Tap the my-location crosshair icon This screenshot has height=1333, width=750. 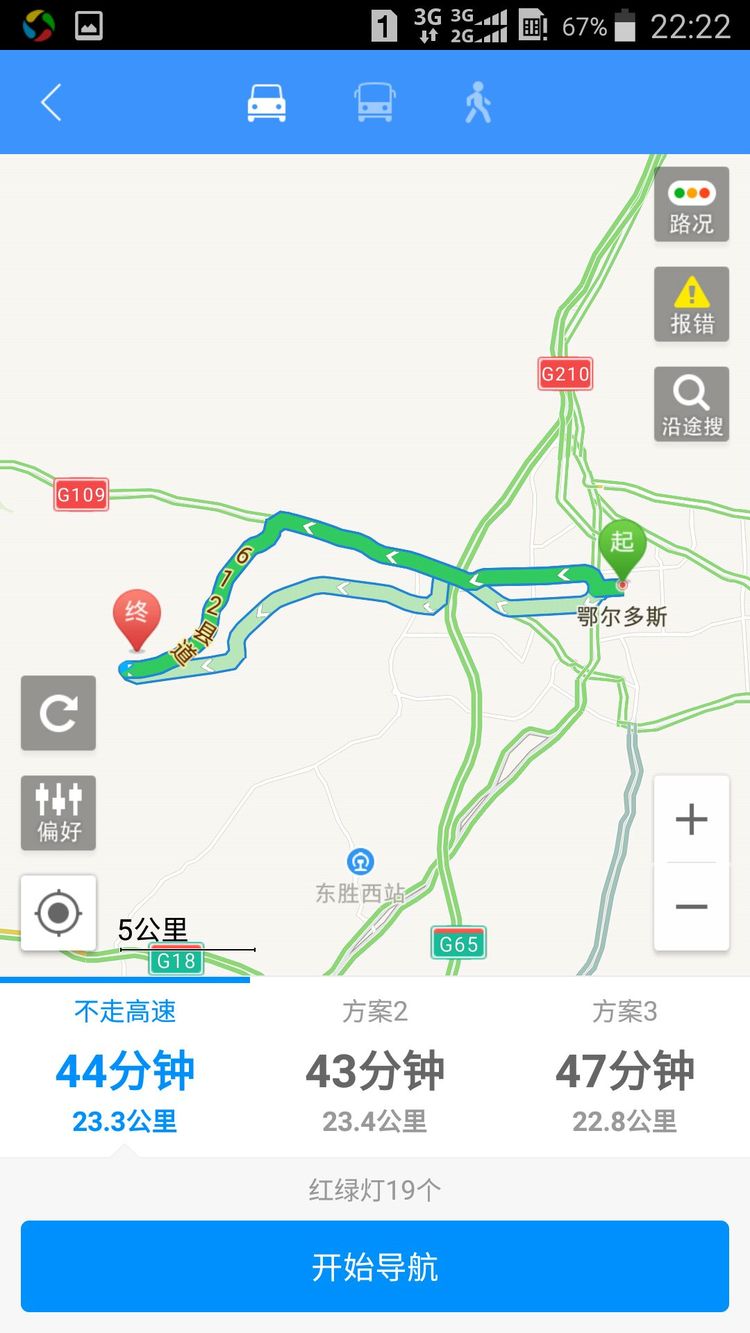57,912
